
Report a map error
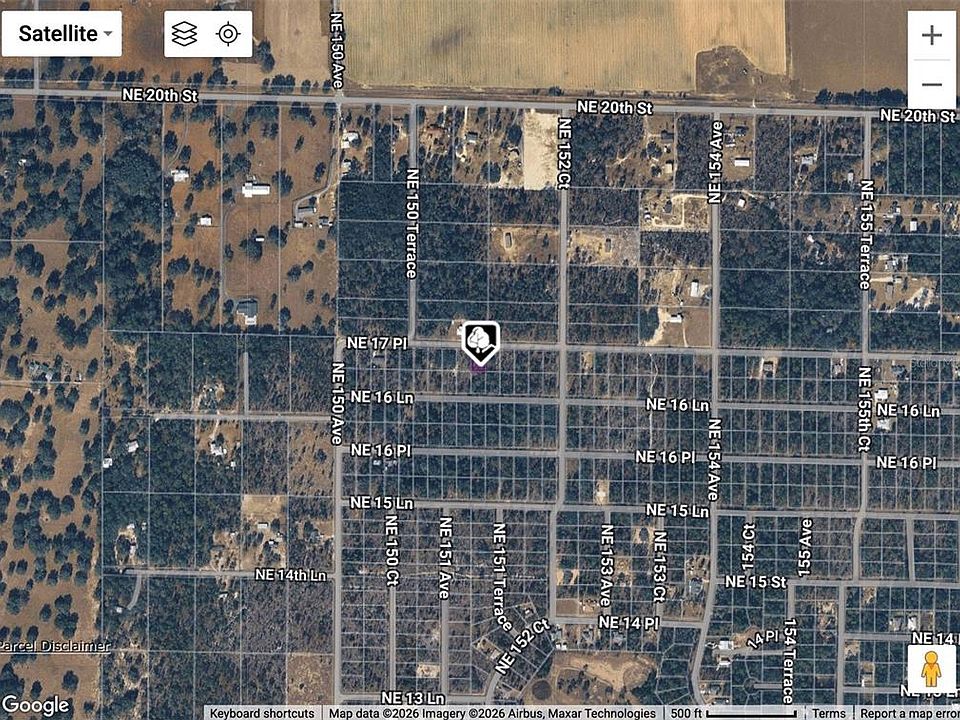tap(909, 713)
